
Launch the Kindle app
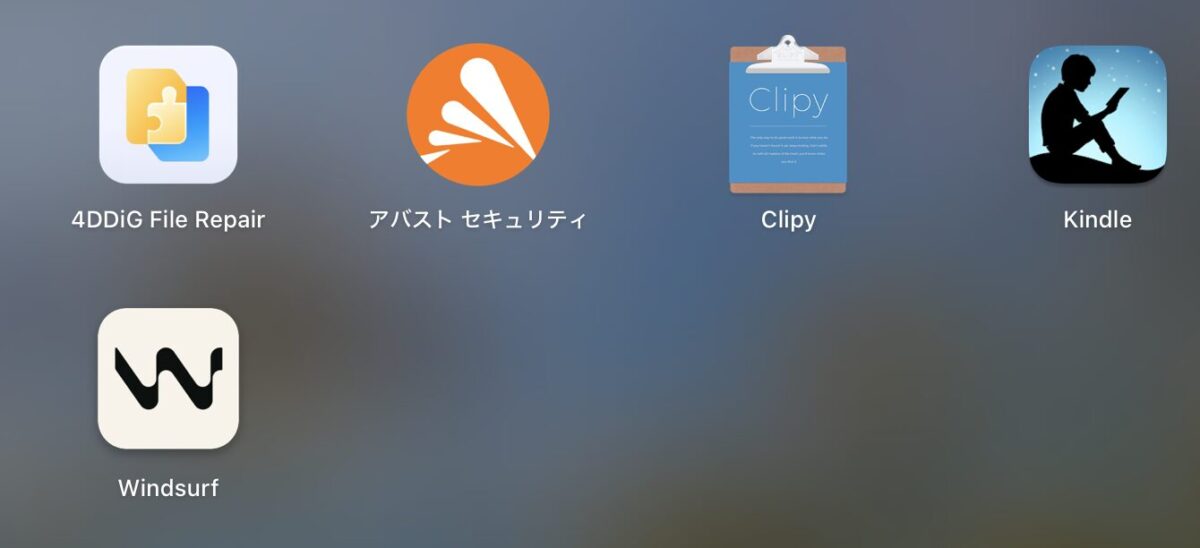1098,115
